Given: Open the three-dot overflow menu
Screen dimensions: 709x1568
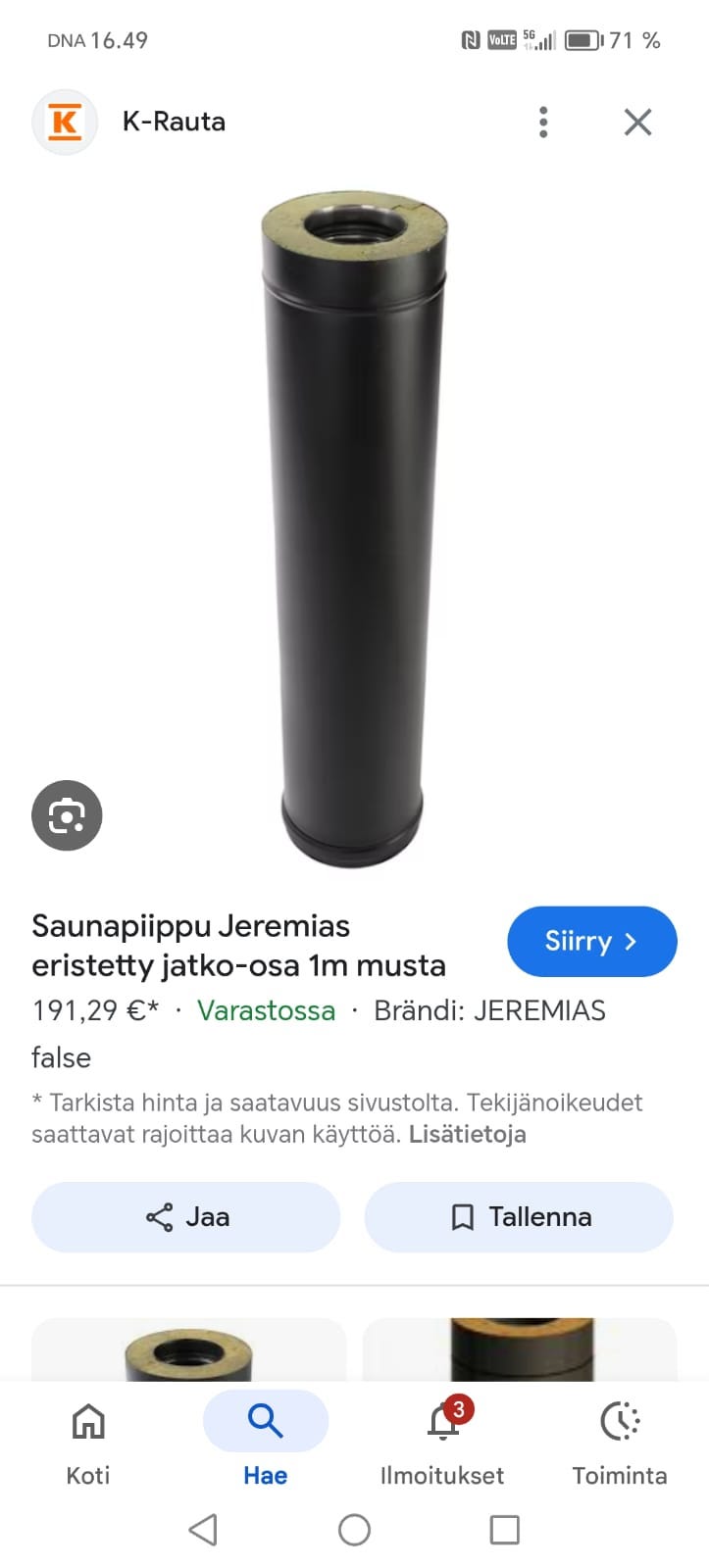Looking at the screenshot, I should click(x=543, y=122).
